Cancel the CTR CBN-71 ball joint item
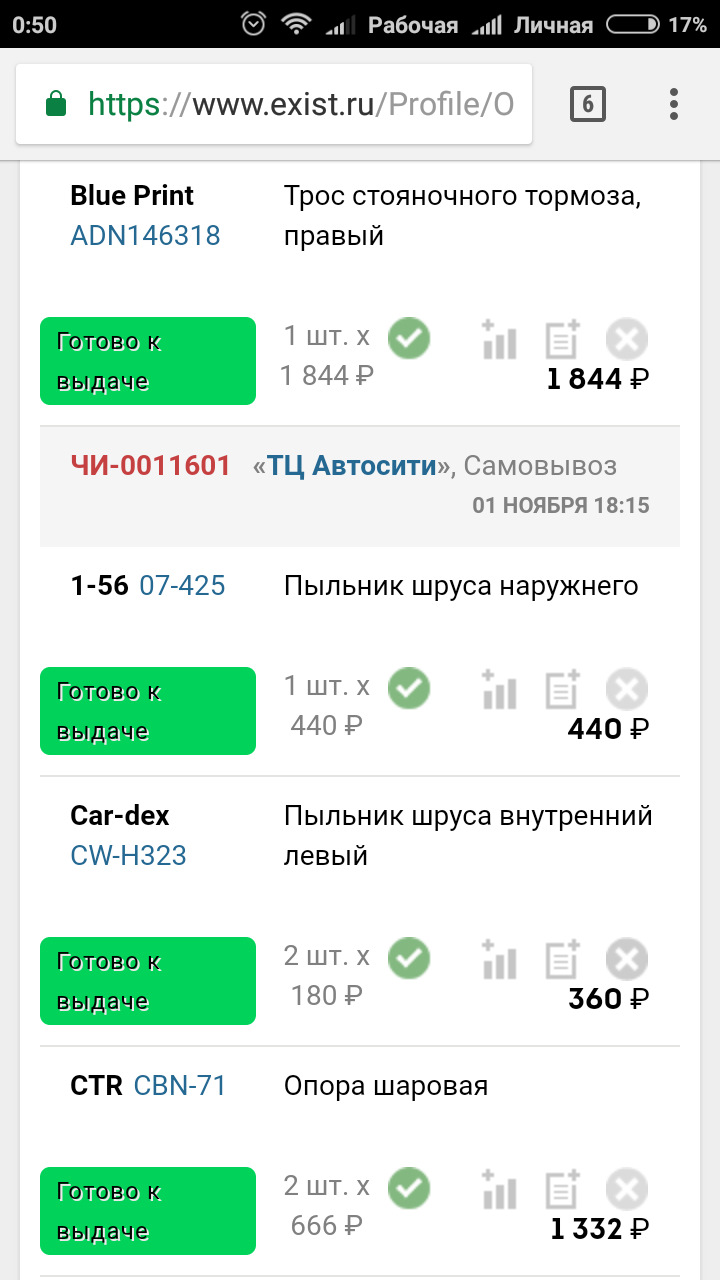The width and height of the screenshot is (720, 1280). pos(627,1190)
